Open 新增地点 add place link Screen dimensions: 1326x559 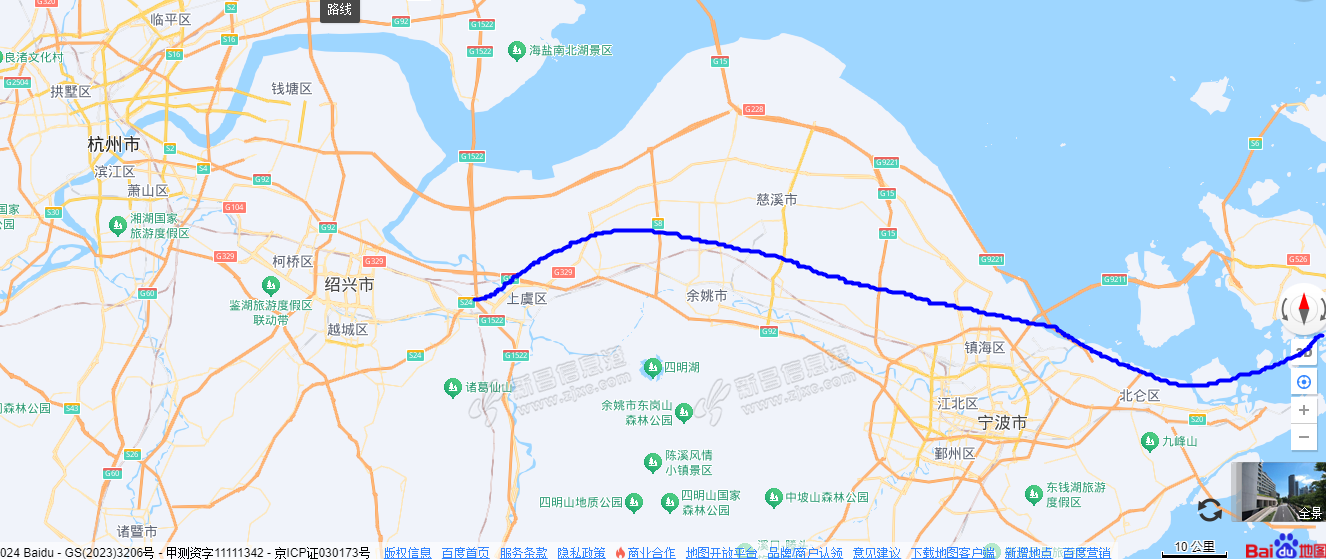coord(1029,552)
